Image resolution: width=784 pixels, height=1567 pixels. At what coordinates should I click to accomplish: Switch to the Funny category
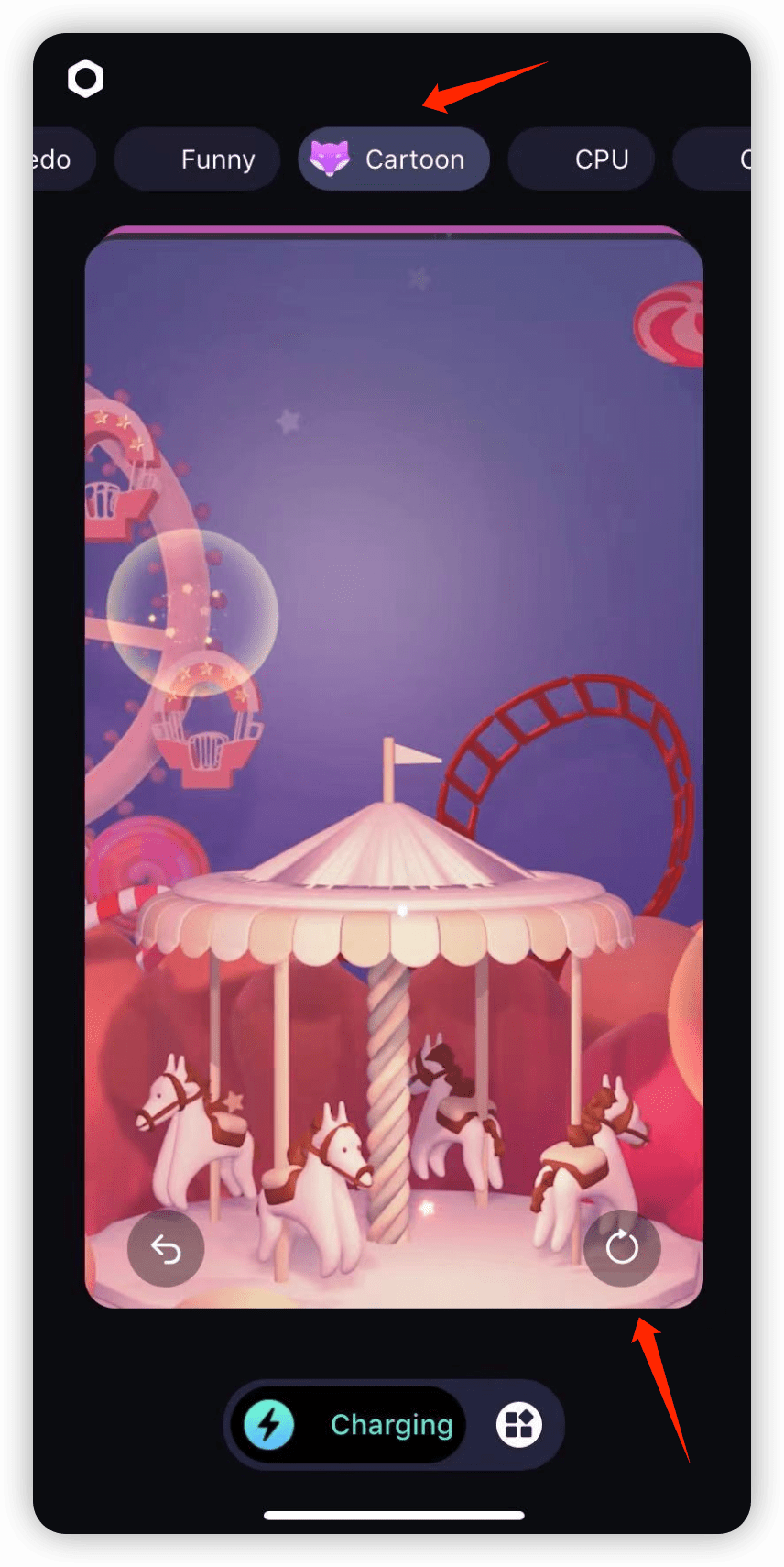[198, 159]
